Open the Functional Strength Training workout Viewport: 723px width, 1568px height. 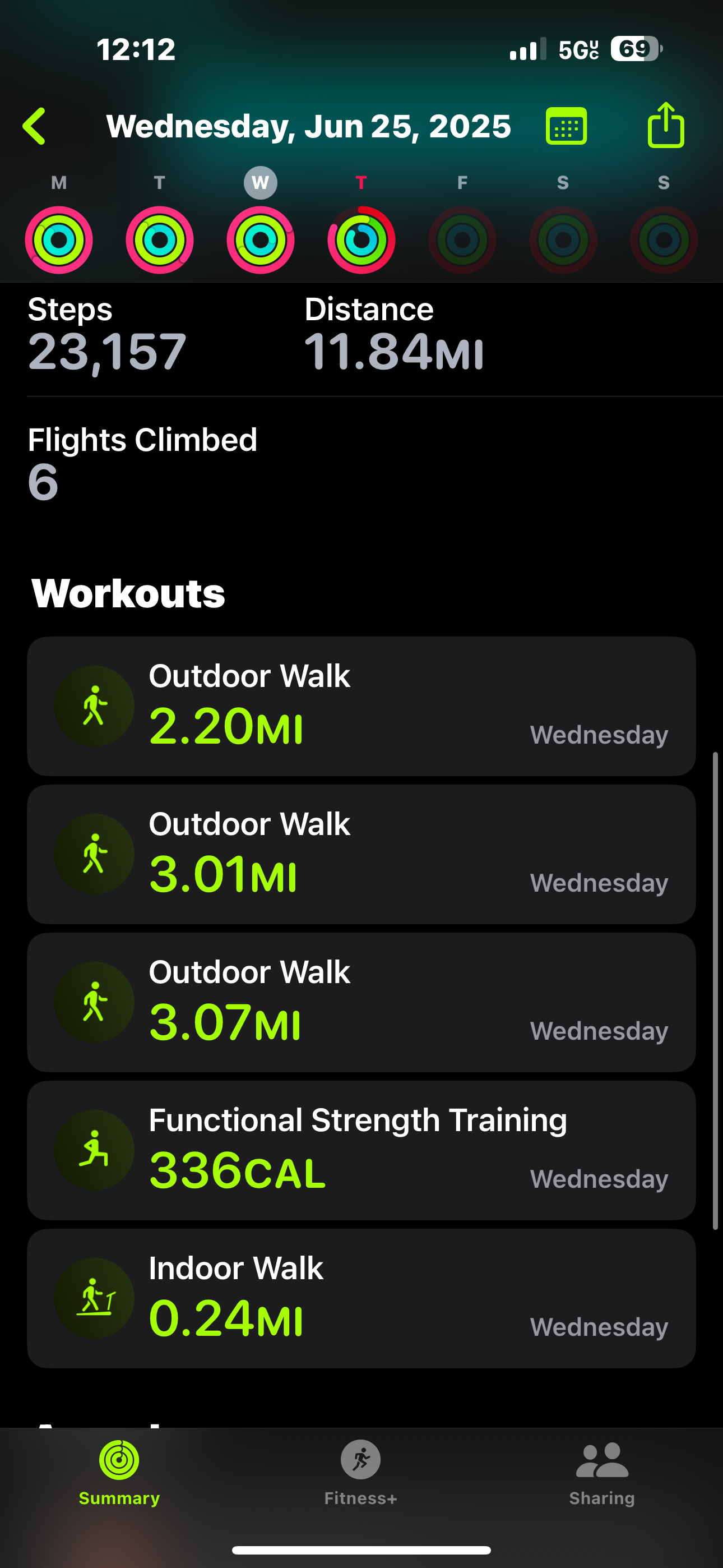tap(361, 1150)
